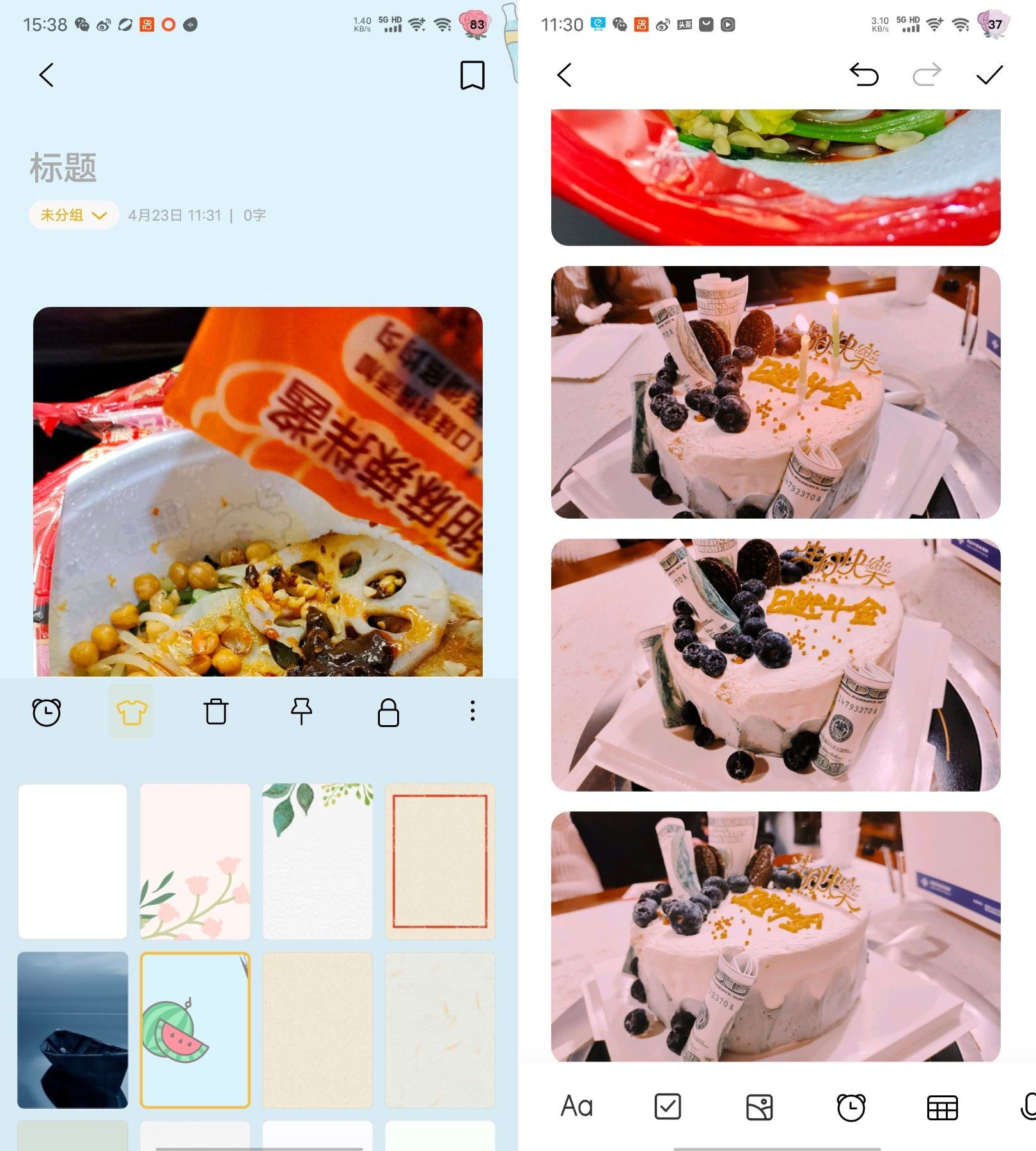Expand the 未分组 group dropdown
The image size is (1036, 1151).
74,215
